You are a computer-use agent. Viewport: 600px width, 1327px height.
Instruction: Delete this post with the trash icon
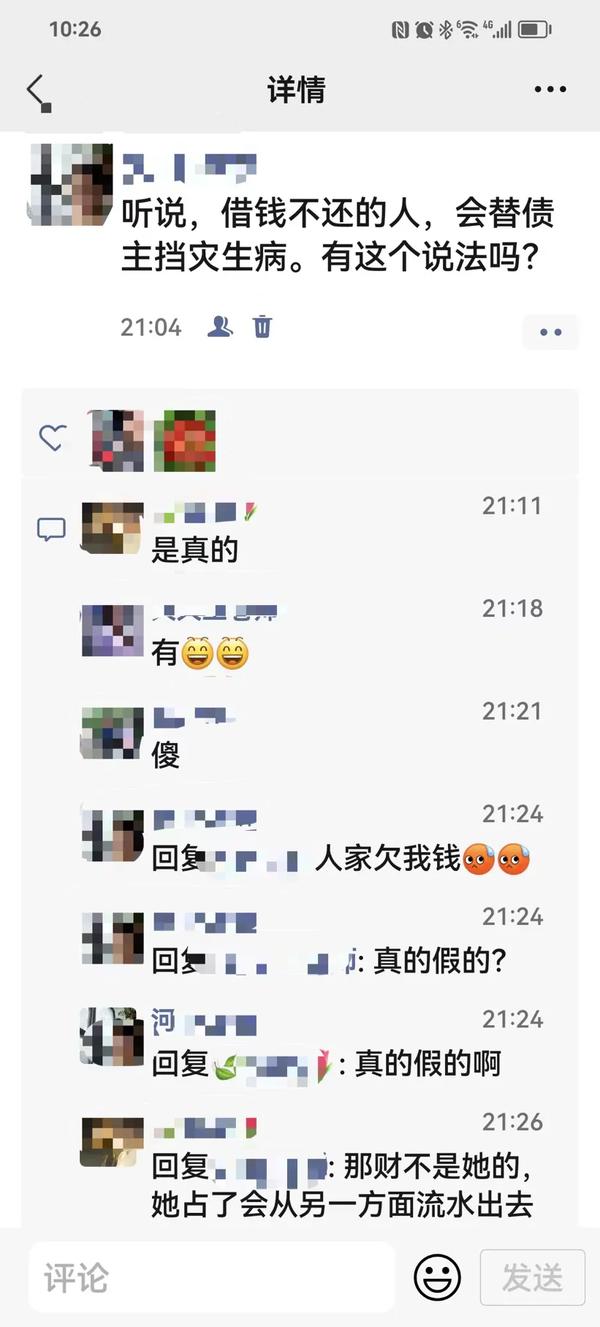point(262,326)
